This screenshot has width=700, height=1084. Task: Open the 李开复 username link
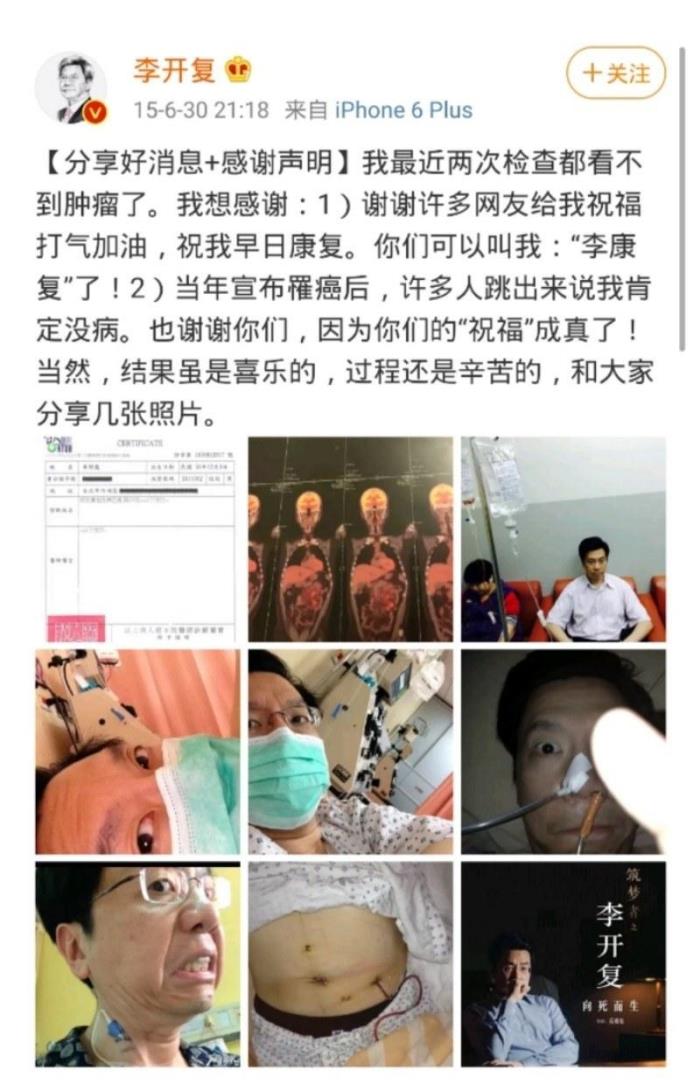tap(170, 70)
